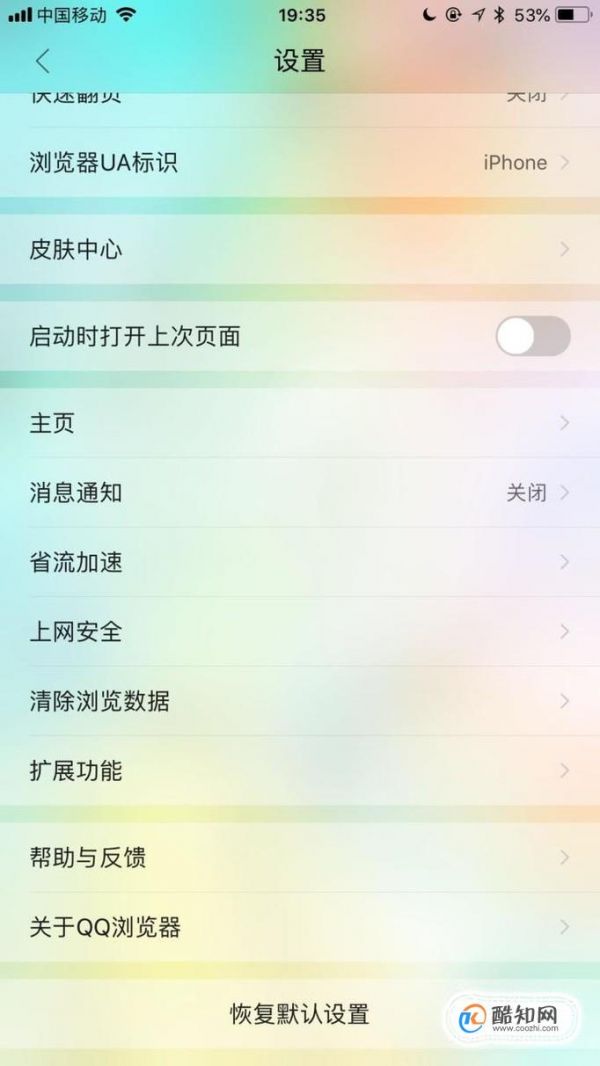Open 浏览器UA标识 setting
Image resolution: width=600 pixels, height=1066 pixels.
coord(300,163)
